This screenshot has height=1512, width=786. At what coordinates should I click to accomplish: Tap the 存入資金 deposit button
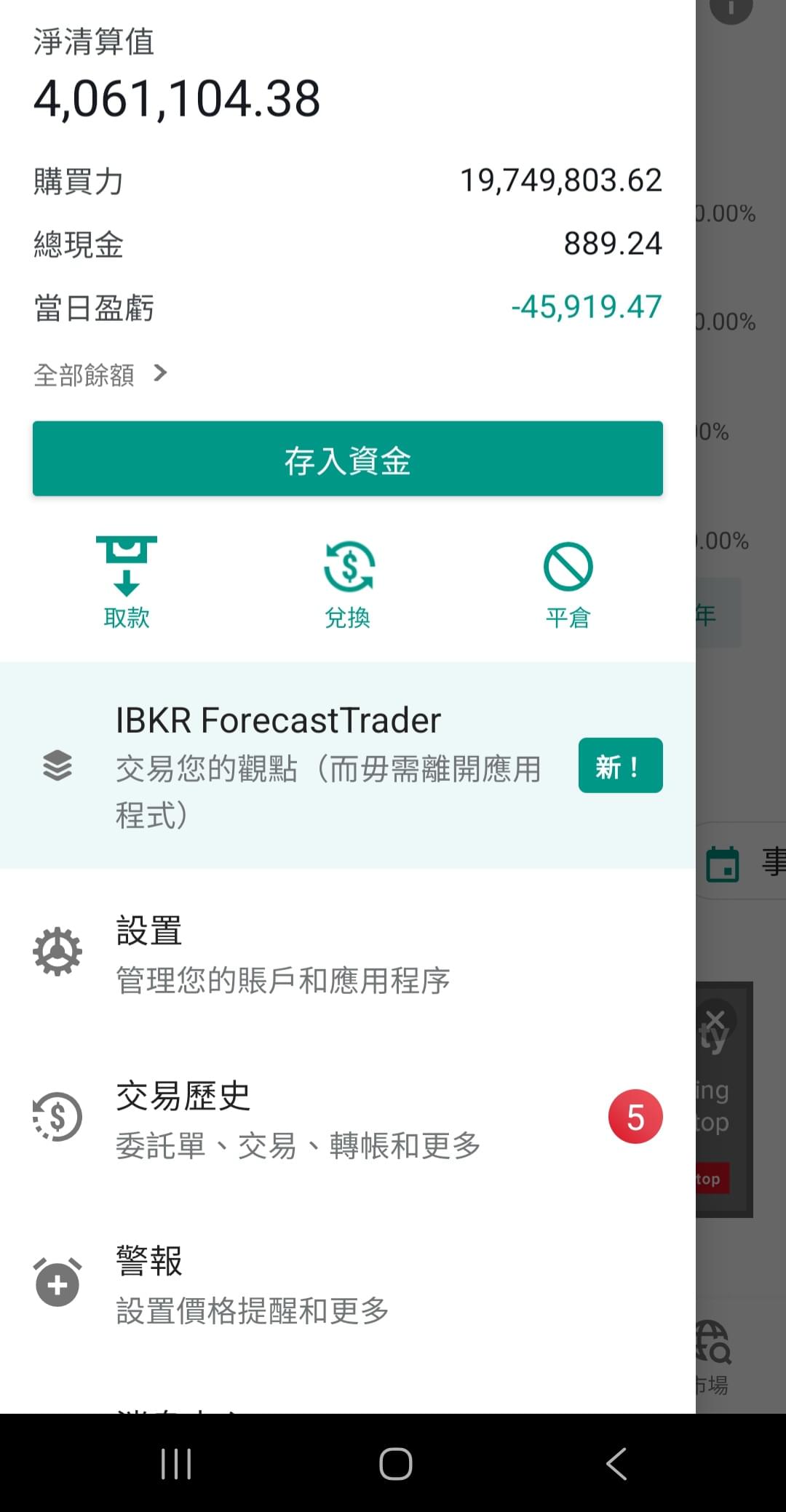(x=347, y=458)
